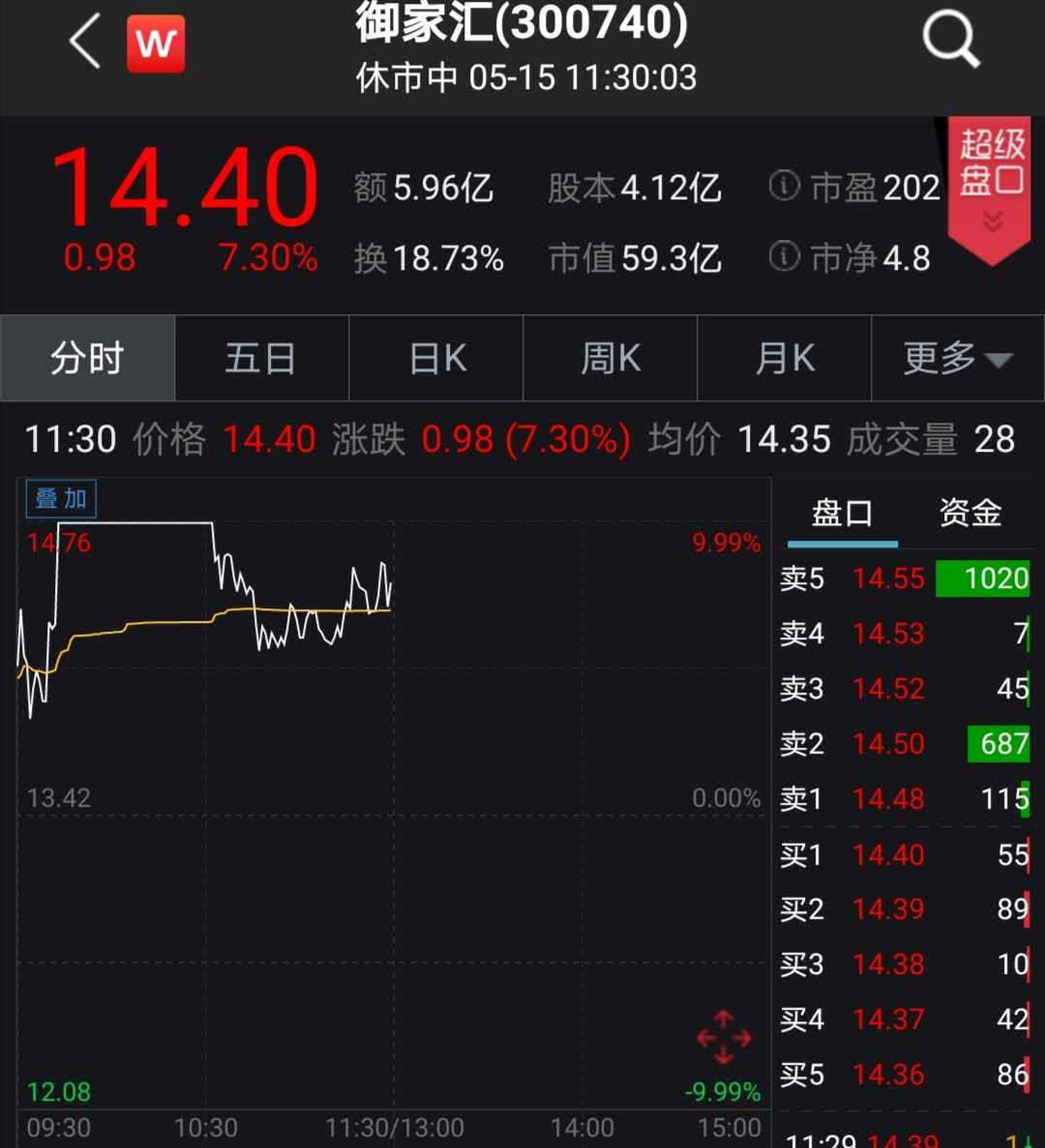Open the red W icon
The width and height of the screenshot is (1045, 1148).
[x=156, y=44]
